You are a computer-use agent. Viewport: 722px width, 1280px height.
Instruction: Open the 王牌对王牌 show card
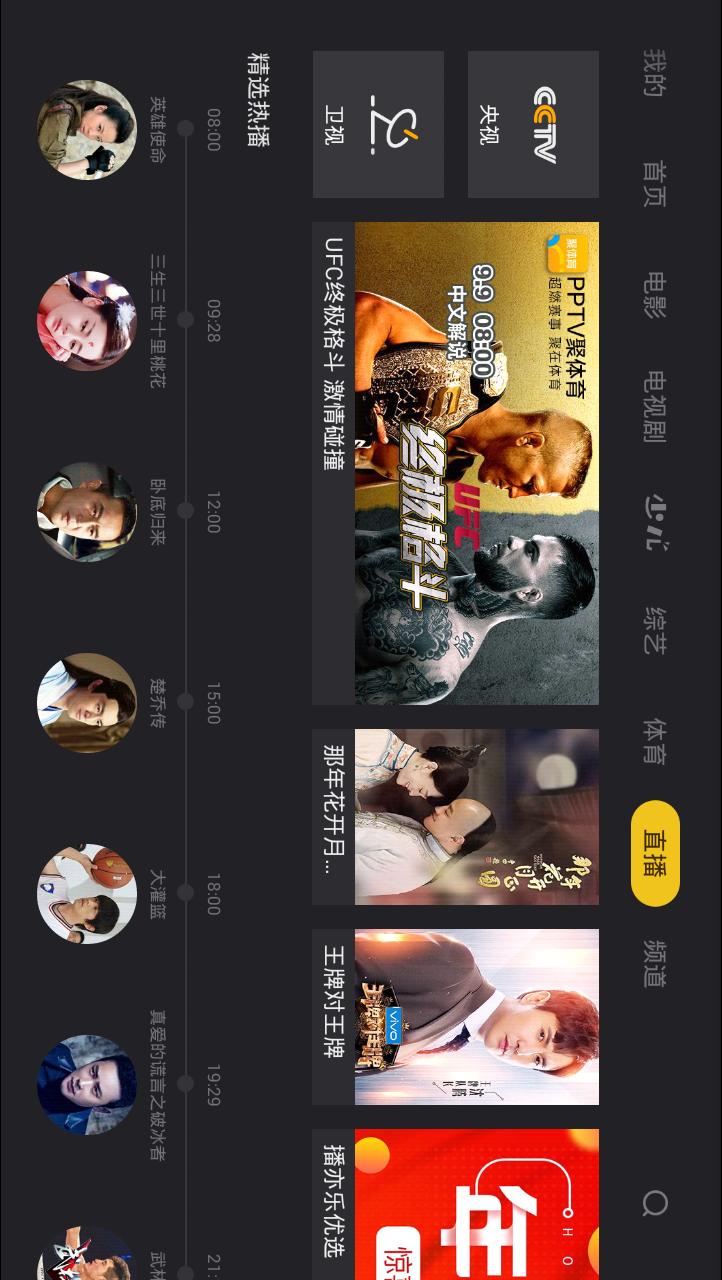click(x=456, y=1017)
